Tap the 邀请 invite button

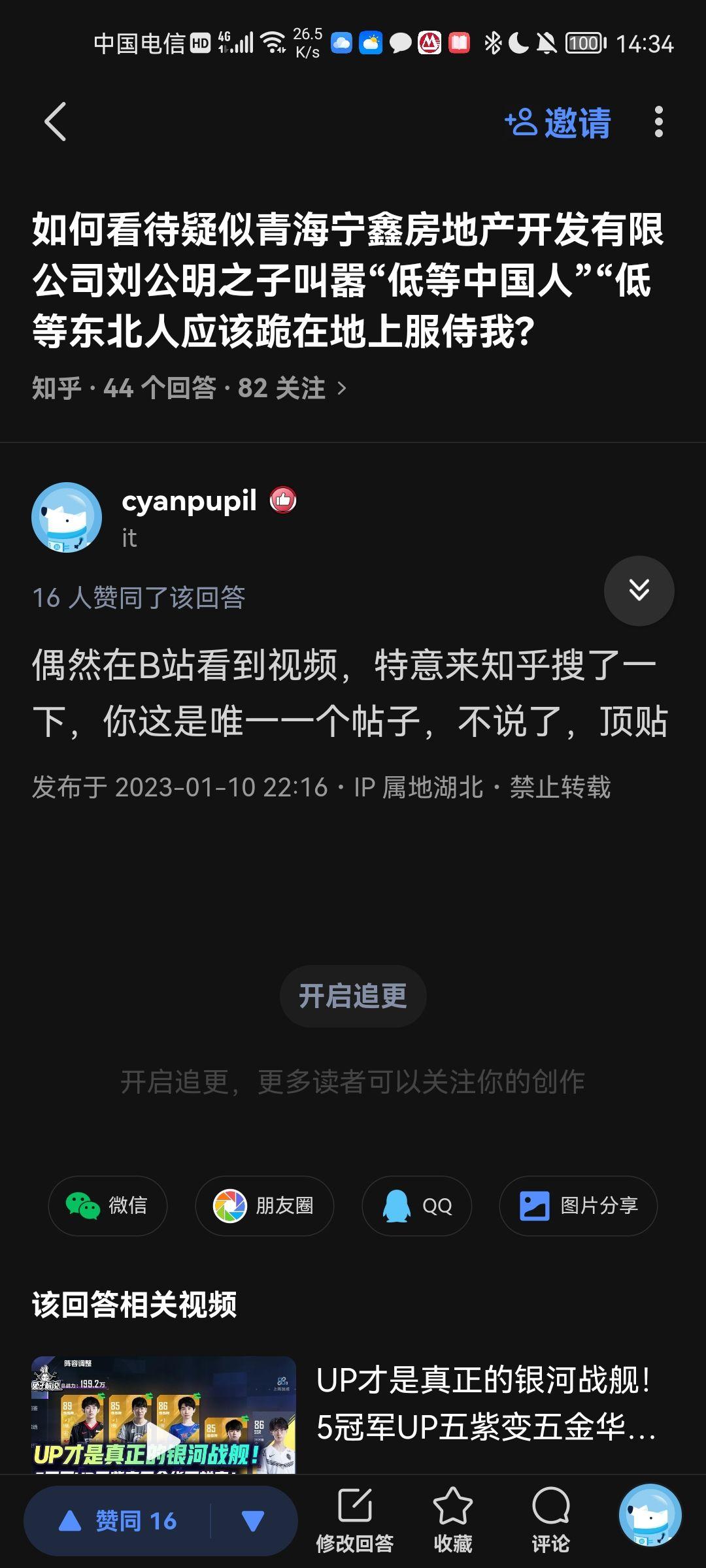[558, 122]
